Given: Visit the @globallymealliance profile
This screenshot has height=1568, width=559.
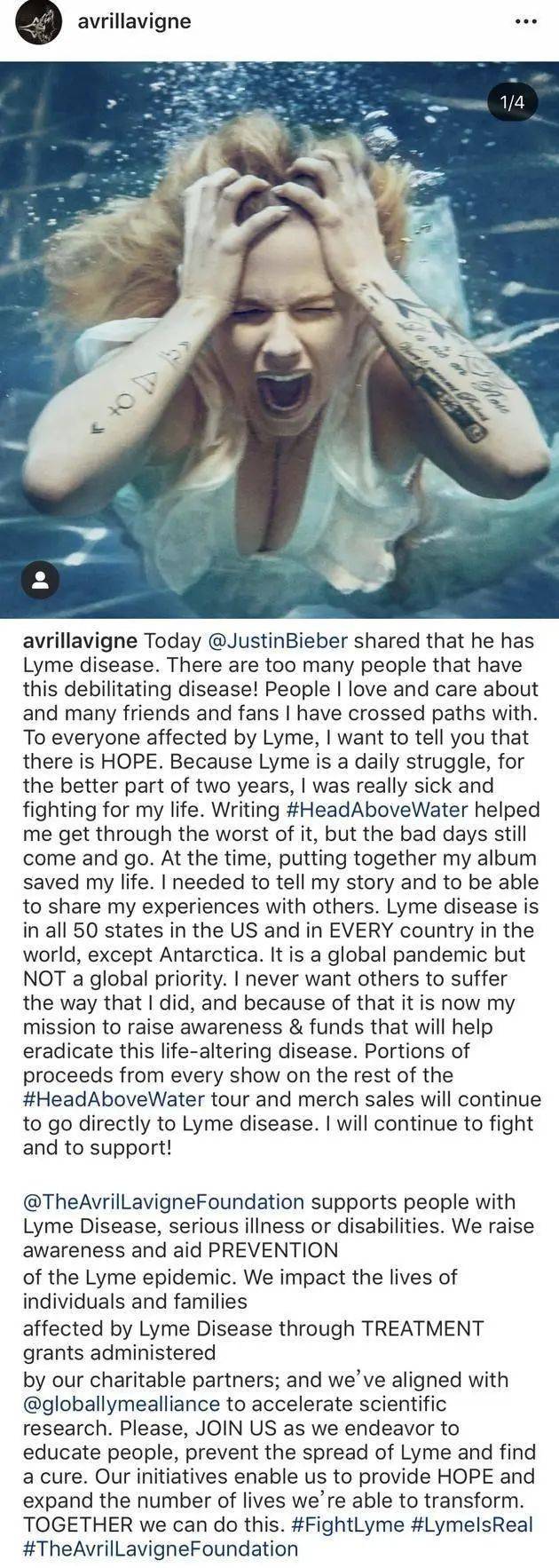Looking at the screenshot, I should click(x=122, y=1404).
